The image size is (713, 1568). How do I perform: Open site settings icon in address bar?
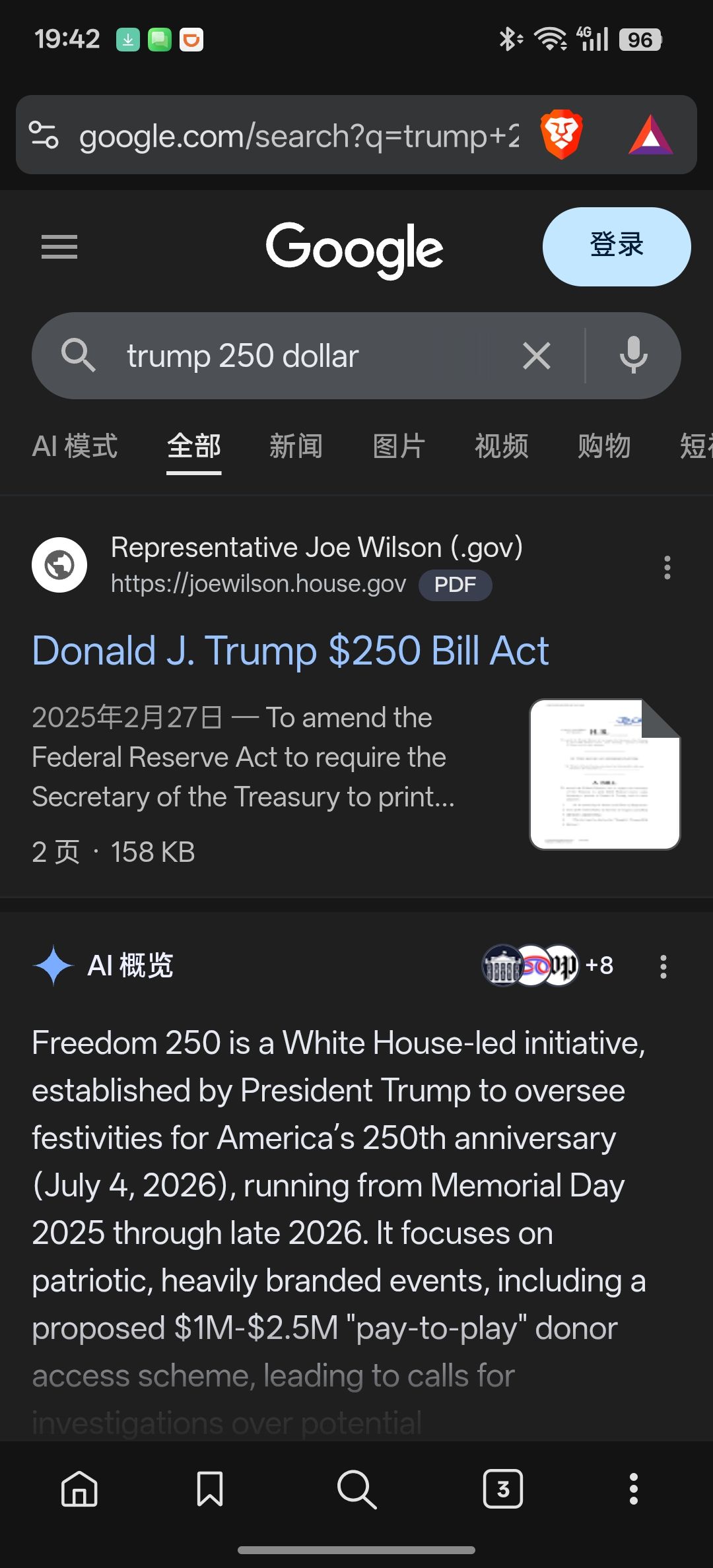coord(44,135)
